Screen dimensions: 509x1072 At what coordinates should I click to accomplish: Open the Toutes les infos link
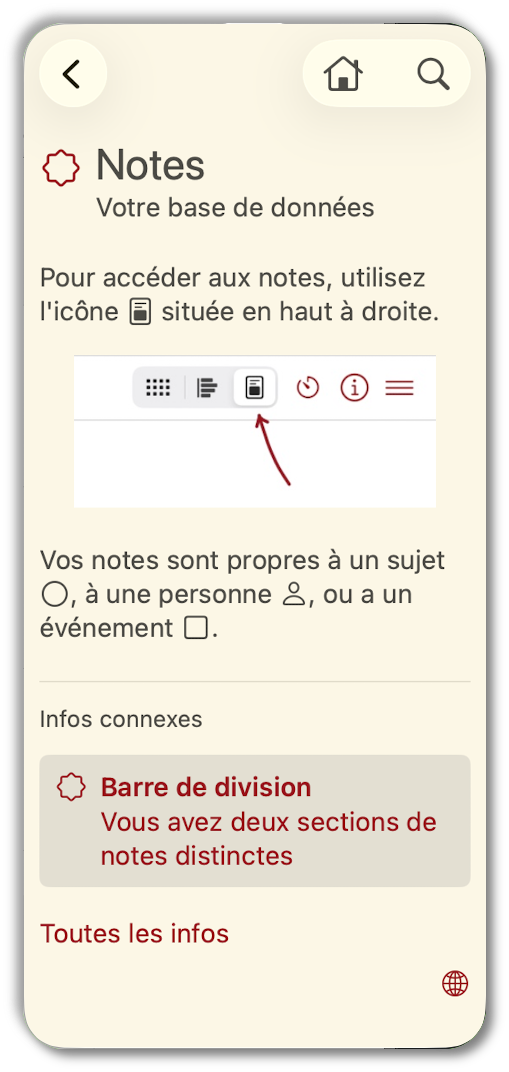(x=135, y=933)
